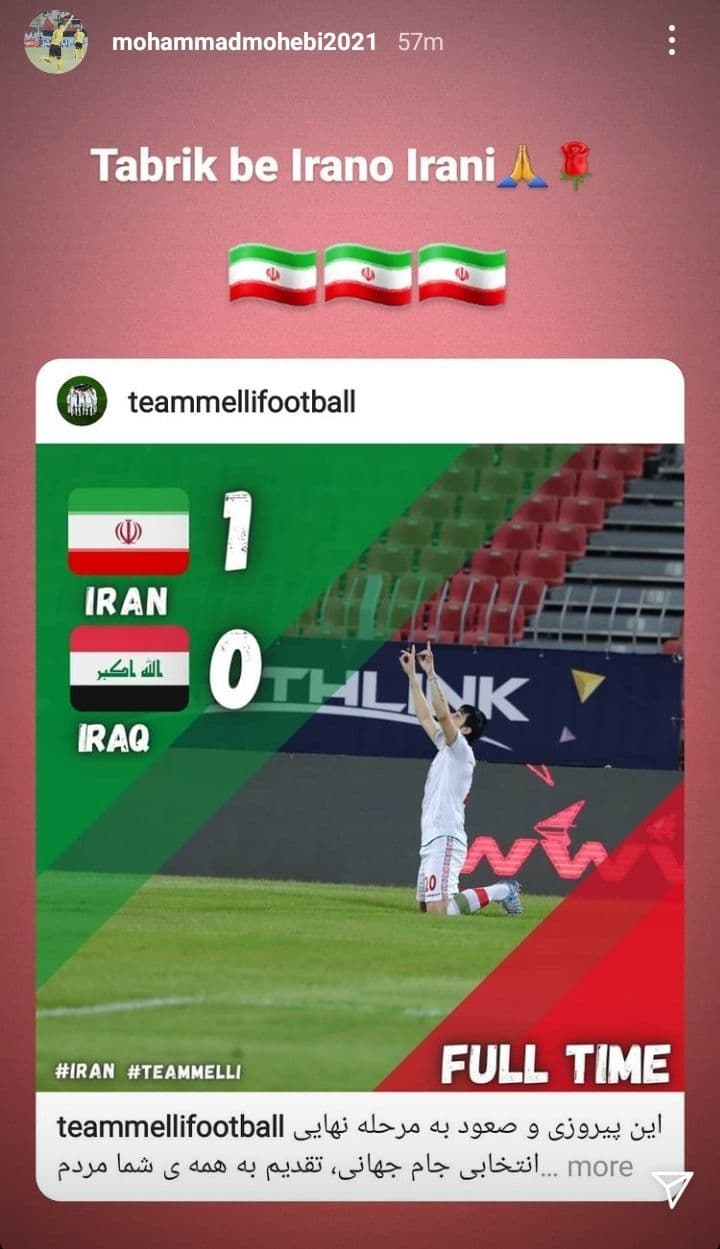
Task: Tap the mohammadmohebi2021 username
Action: pos(244,42)
